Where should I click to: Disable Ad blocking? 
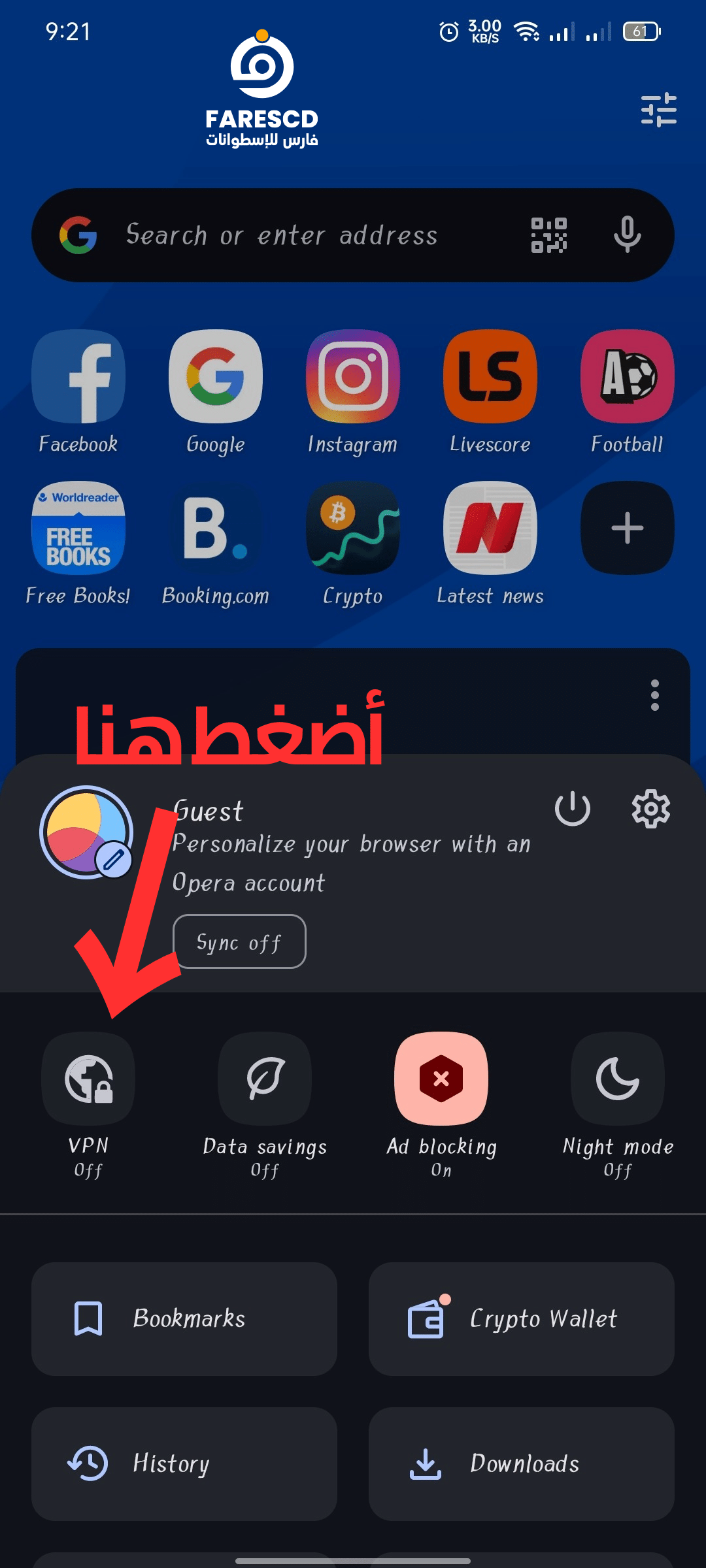pos(441,1079)
